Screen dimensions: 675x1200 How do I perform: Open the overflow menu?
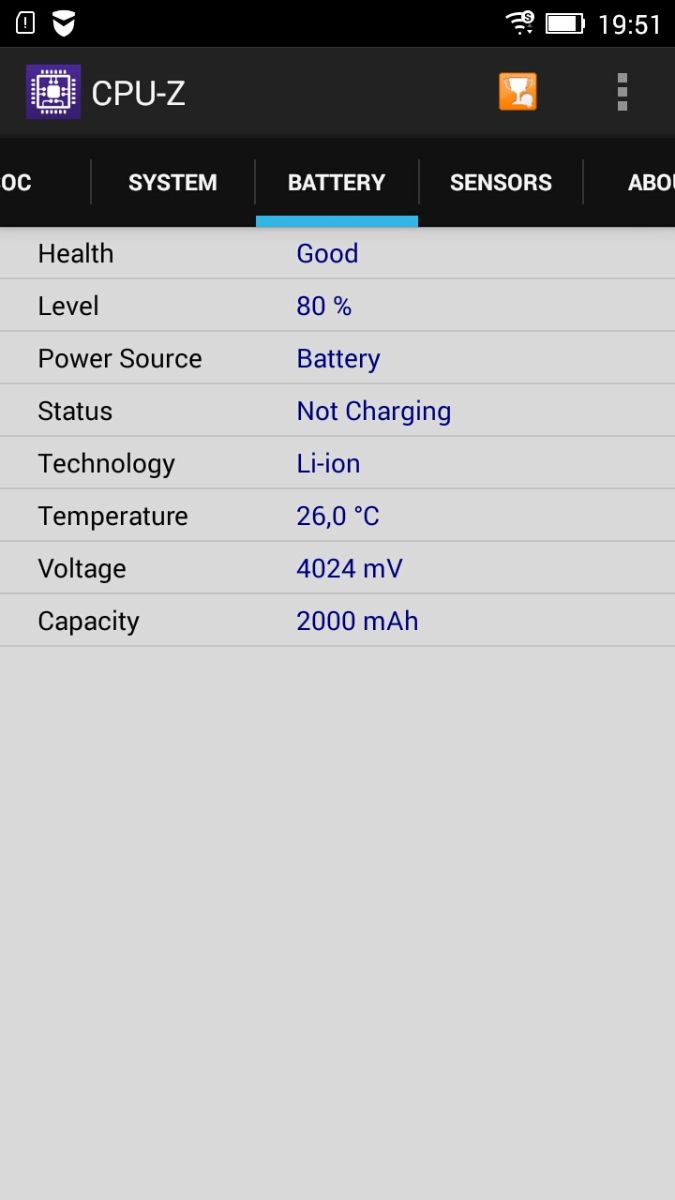[622, 92]
